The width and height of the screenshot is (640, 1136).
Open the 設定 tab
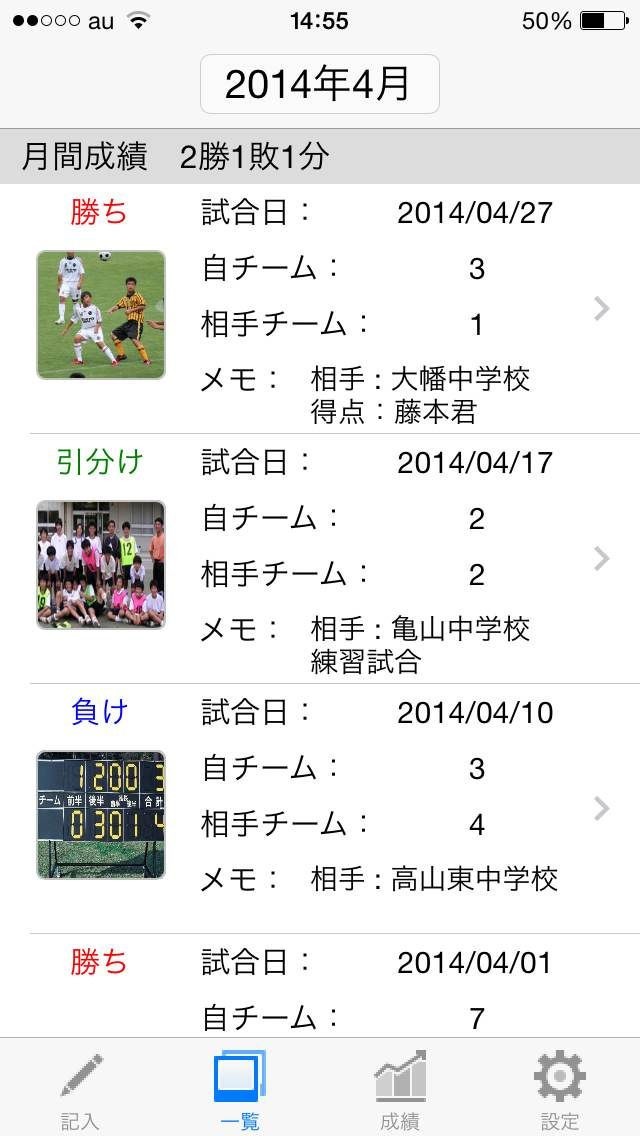tap(560, 1088)
